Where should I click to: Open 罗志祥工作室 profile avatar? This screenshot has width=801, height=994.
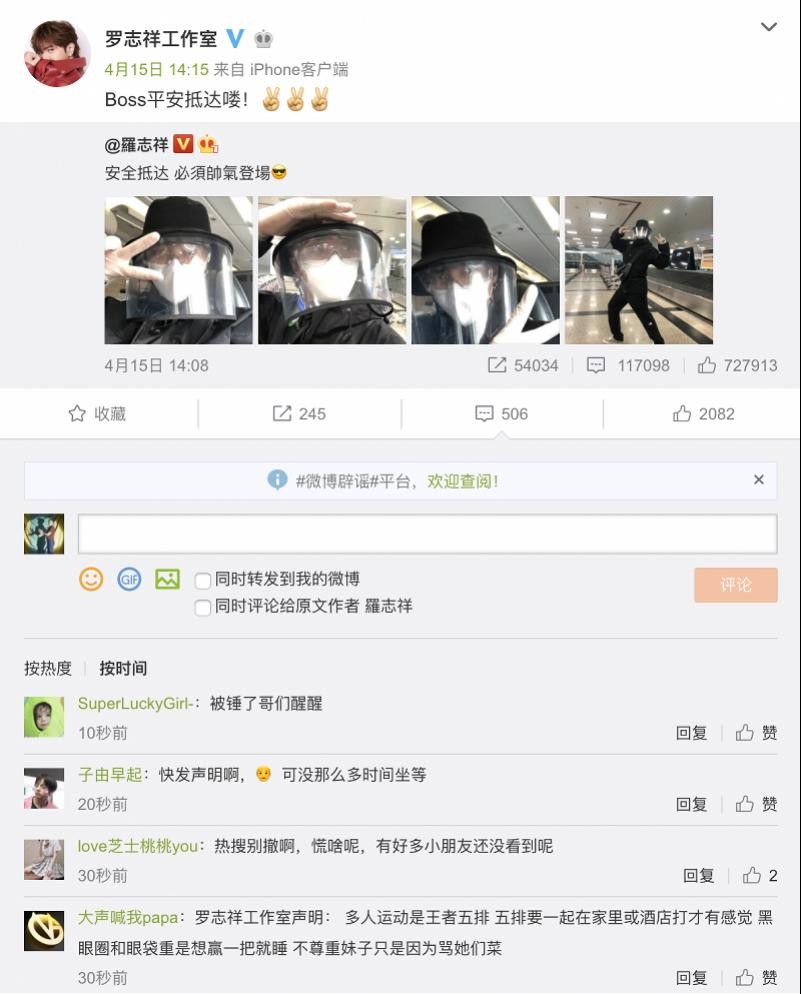tap(57, 54)
